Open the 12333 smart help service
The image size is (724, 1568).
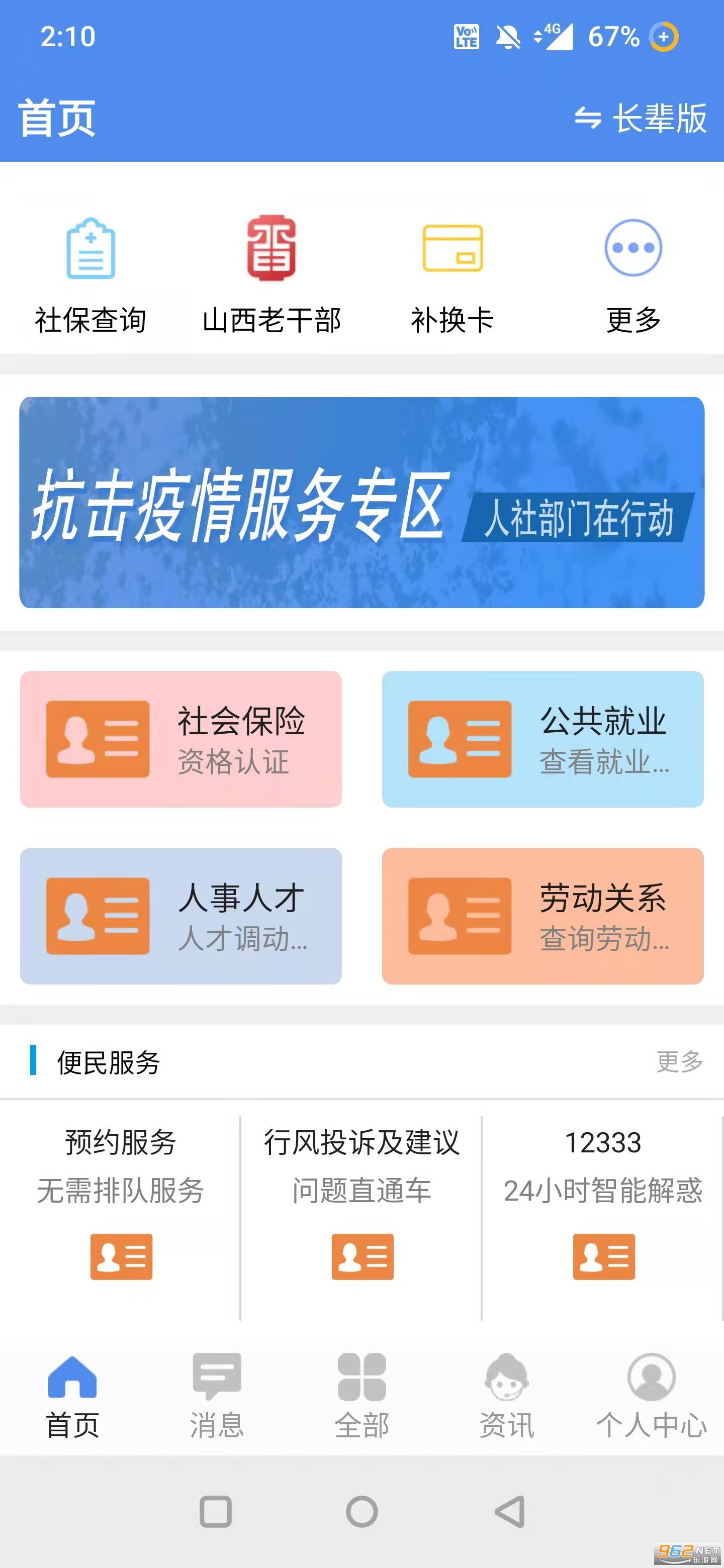603,1202
